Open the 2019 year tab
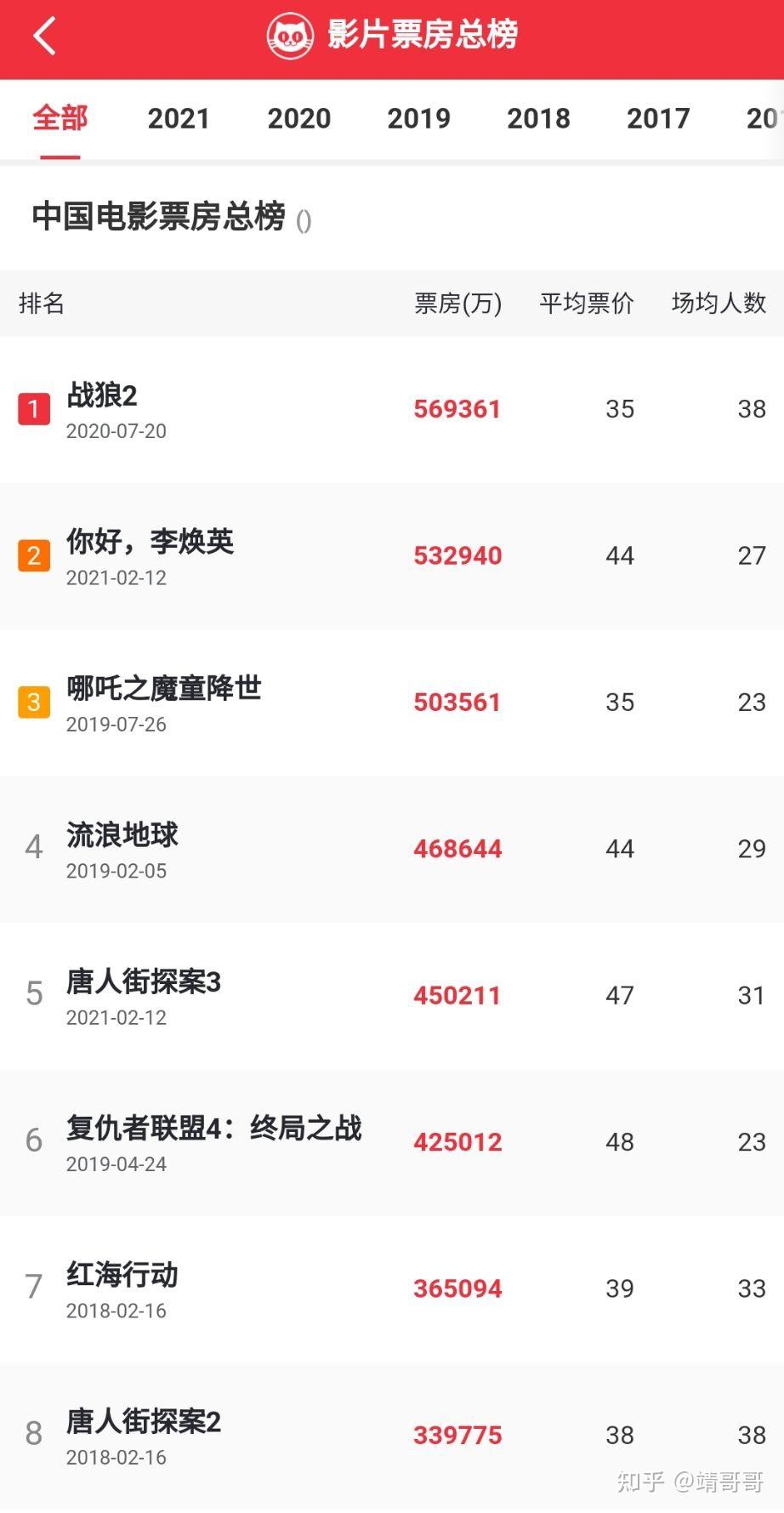784x1513 pixels. pos(418,119)
